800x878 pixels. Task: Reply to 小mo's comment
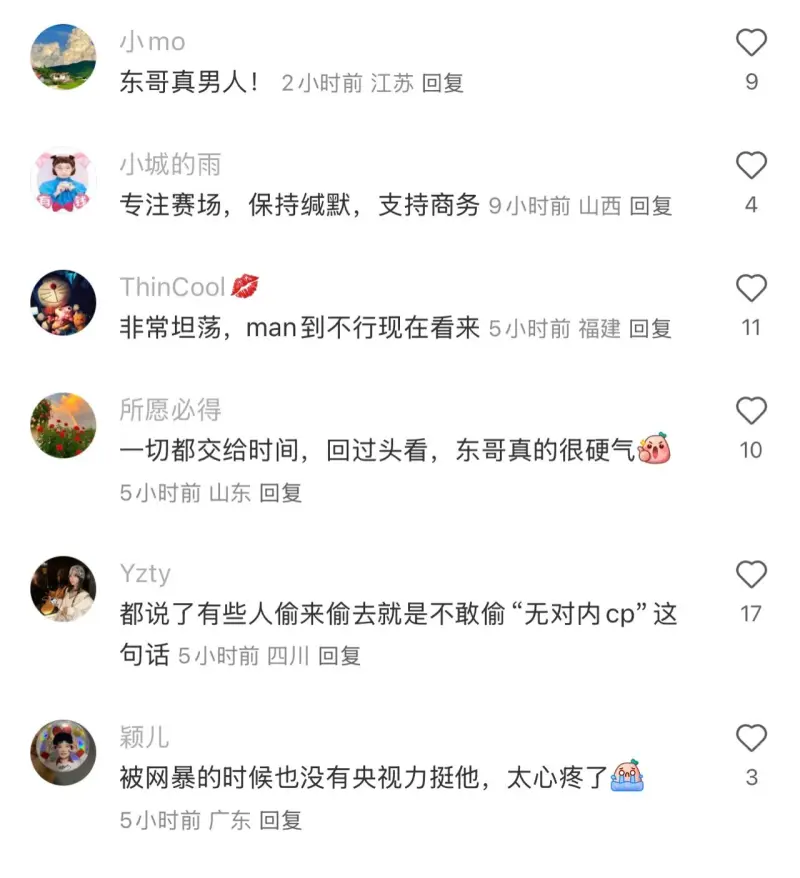[x=442, y=84]
